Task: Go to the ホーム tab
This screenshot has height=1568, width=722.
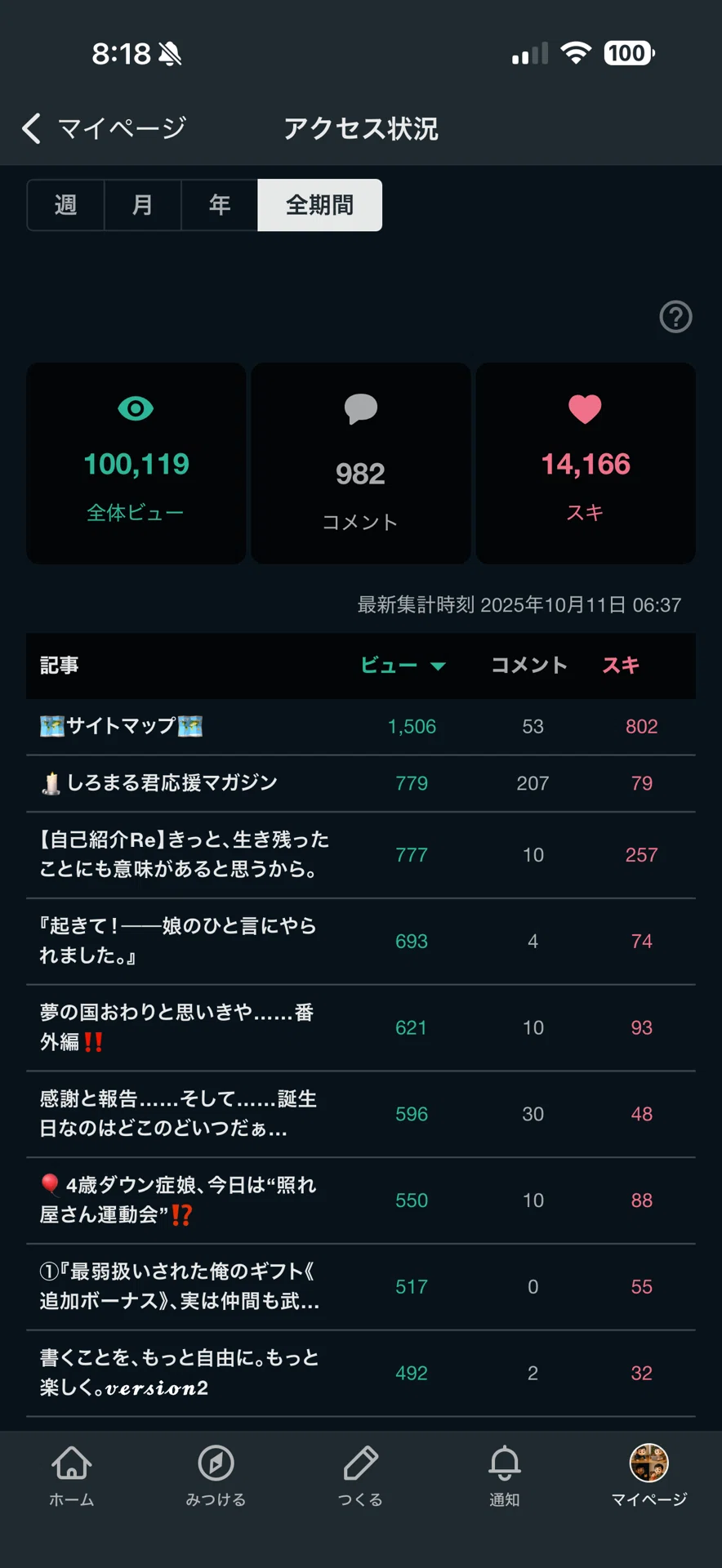Action: 72,1475
